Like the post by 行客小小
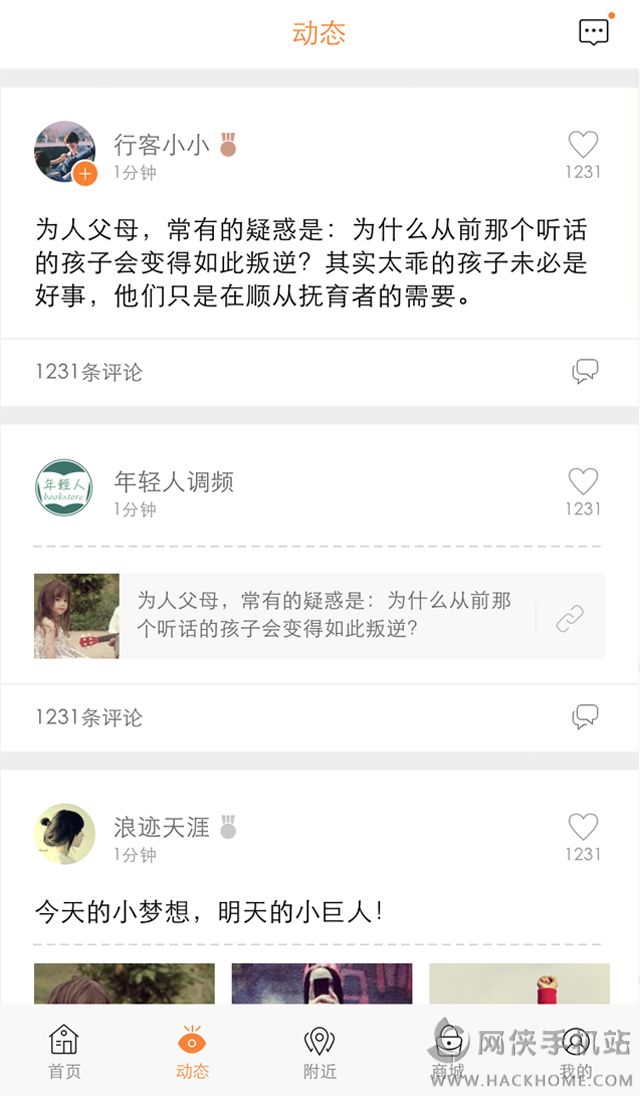640x1096 pixels. pyautogui.click(x=583, y=146)
